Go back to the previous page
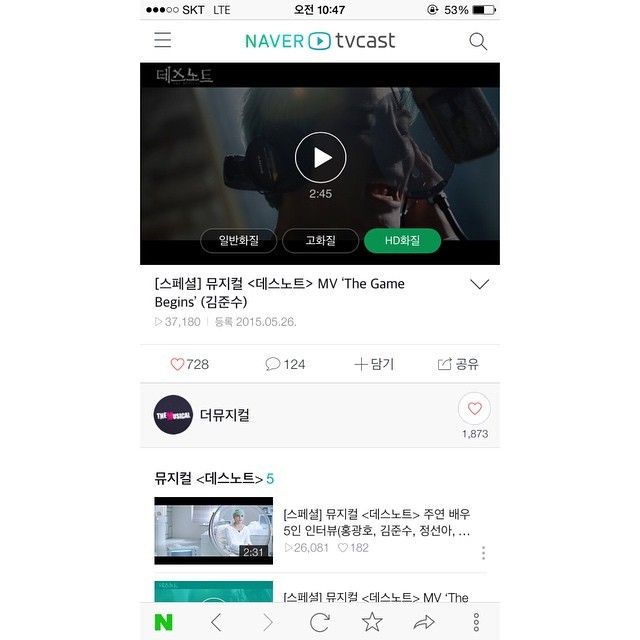 [216, 622]
